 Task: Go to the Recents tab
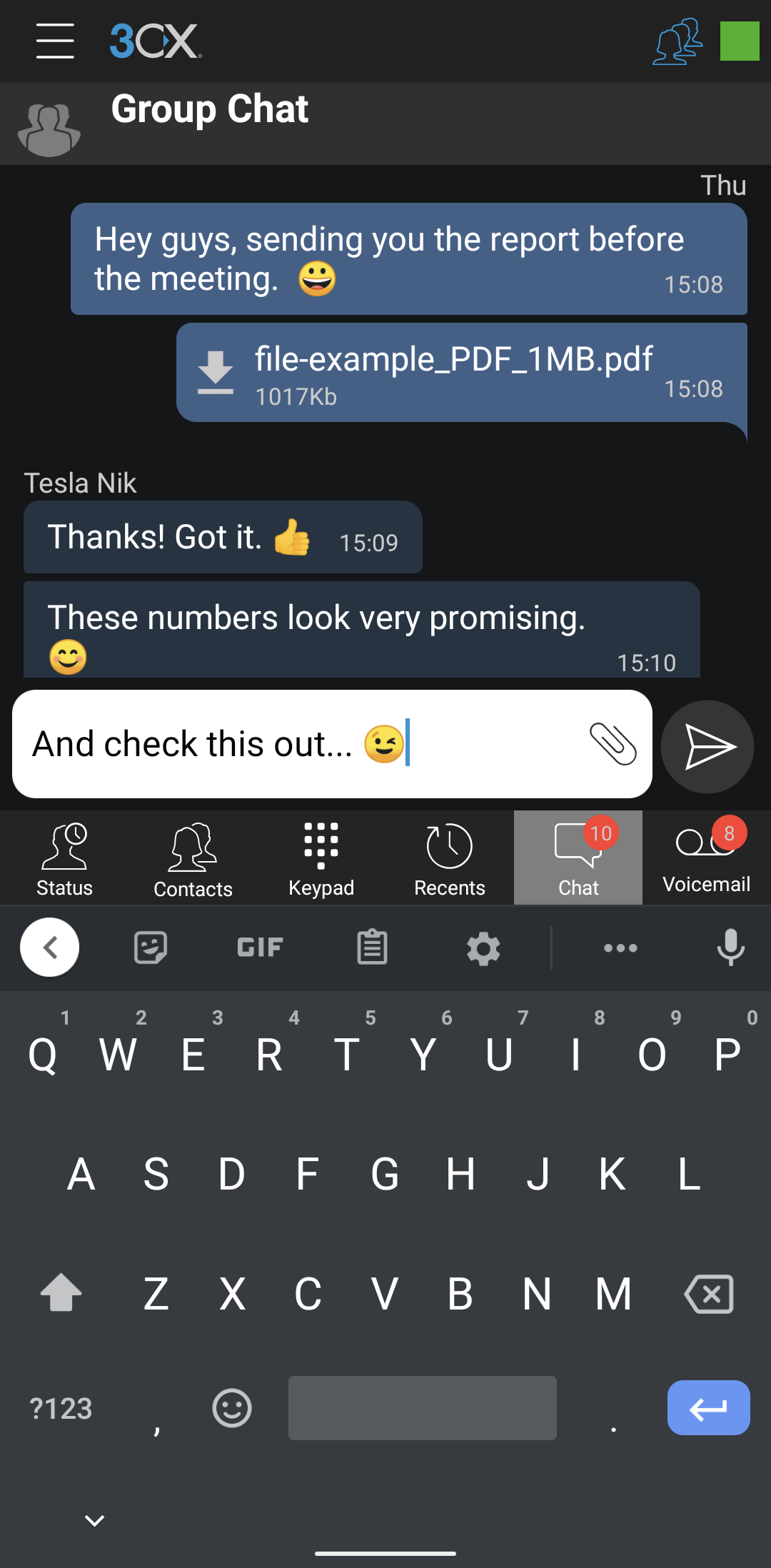tap(450, 858)
